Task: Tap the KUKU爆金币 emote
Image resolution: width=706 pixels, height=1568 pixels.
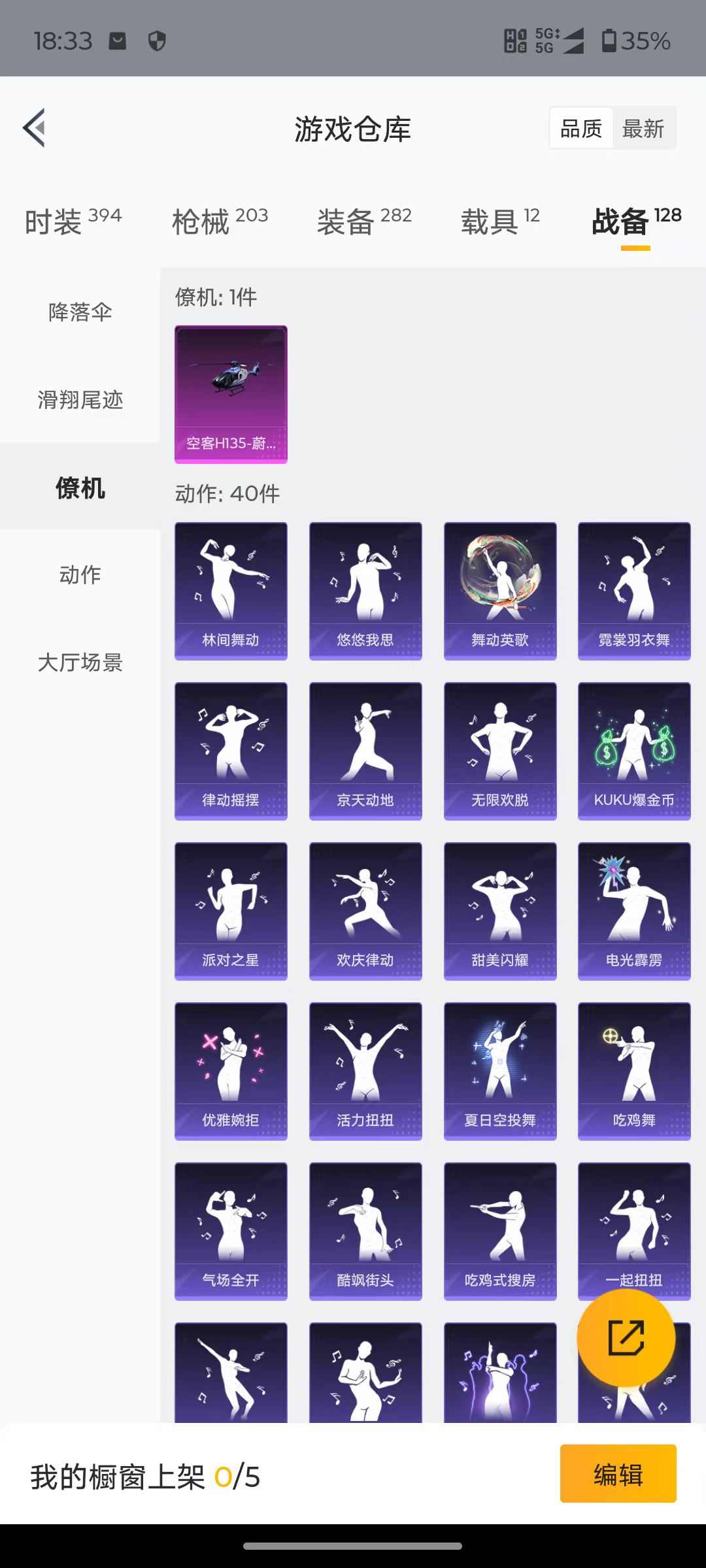Action: point(634,751)
